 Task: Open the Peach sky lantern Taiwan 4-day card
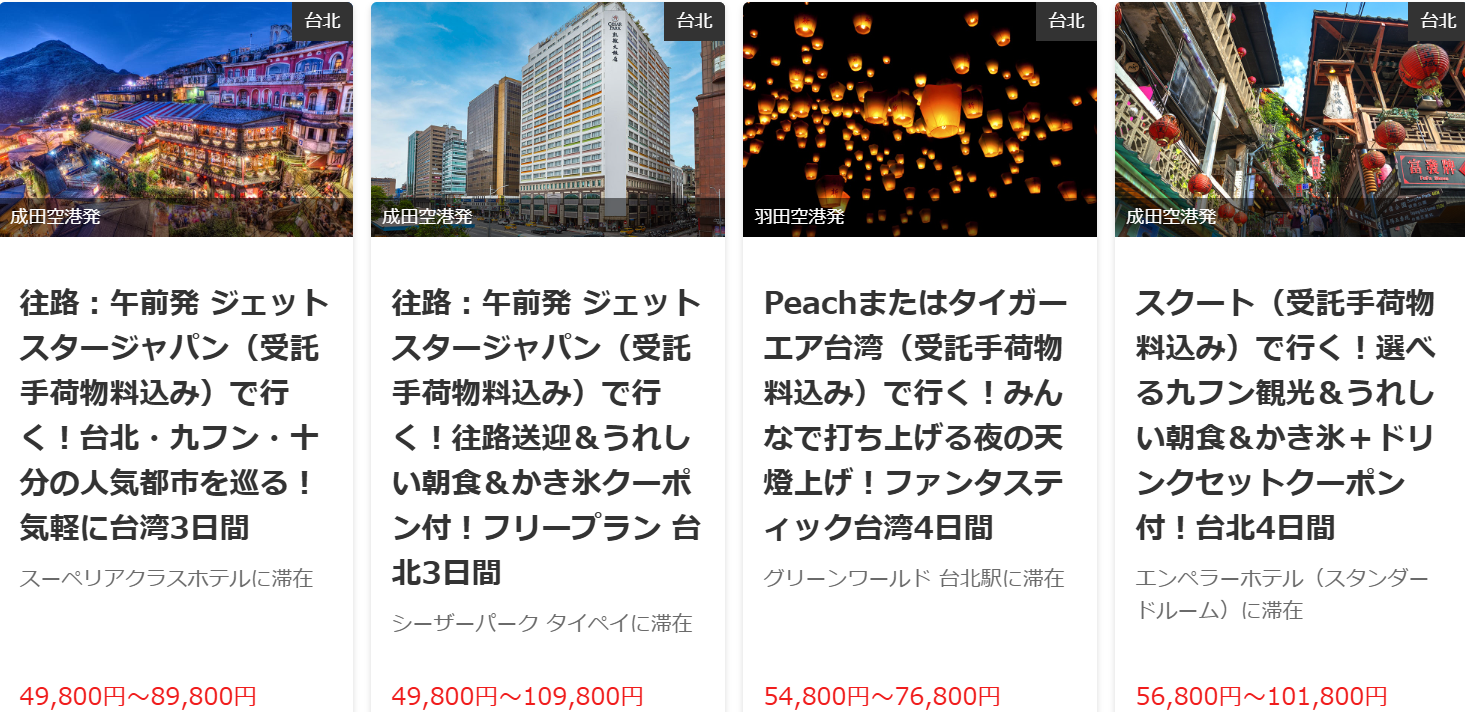pyautogui.click(x=918, y=414)
